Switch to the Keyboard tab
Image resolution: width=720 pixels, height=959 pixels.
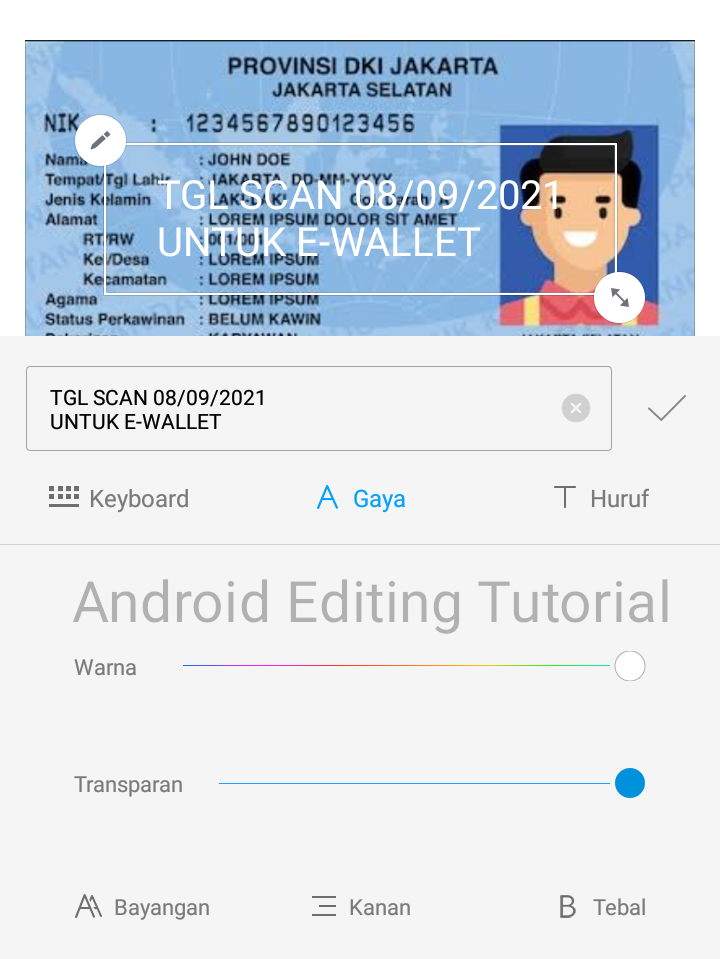point(117,498)
